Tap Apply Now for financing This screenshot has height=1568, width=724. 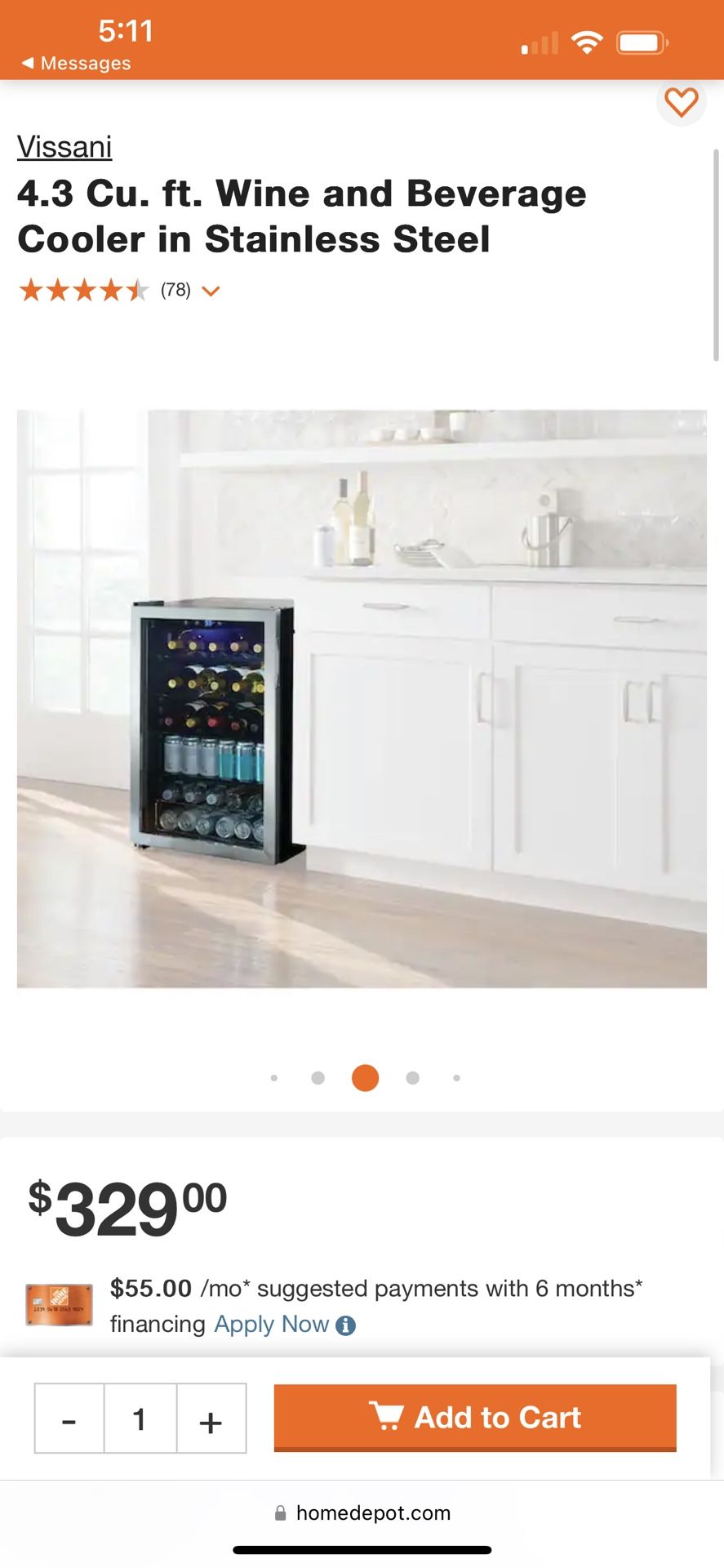pyautogui.click(x=271, y=1324)
